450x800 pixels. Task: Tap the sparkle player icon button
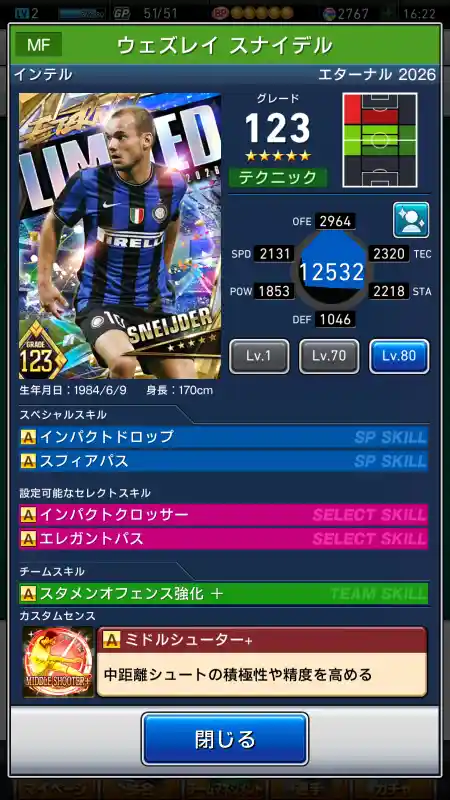[411, 220]
